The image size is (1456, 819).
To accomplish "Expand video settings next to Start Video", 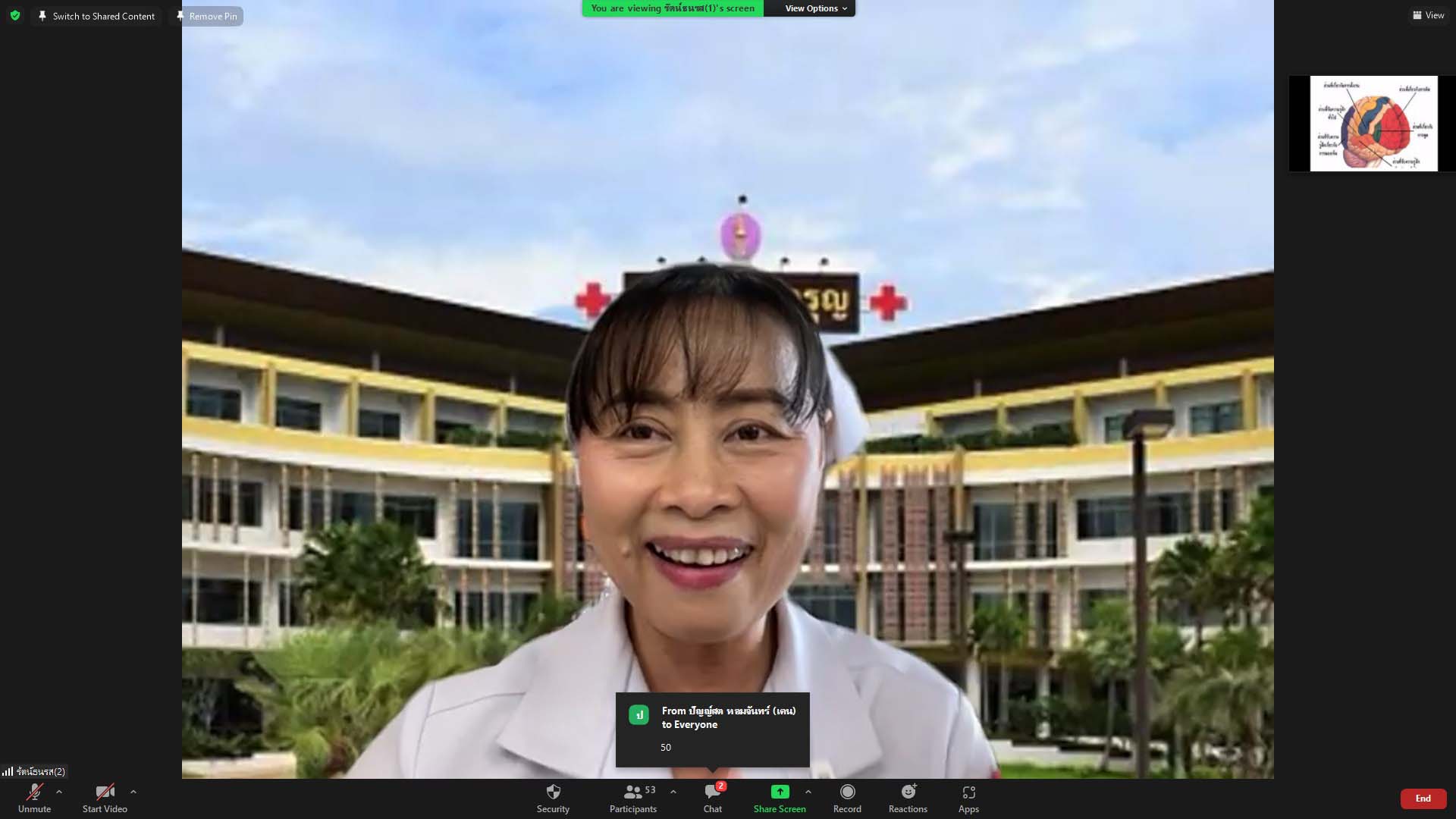I will (x=133, y=792).
